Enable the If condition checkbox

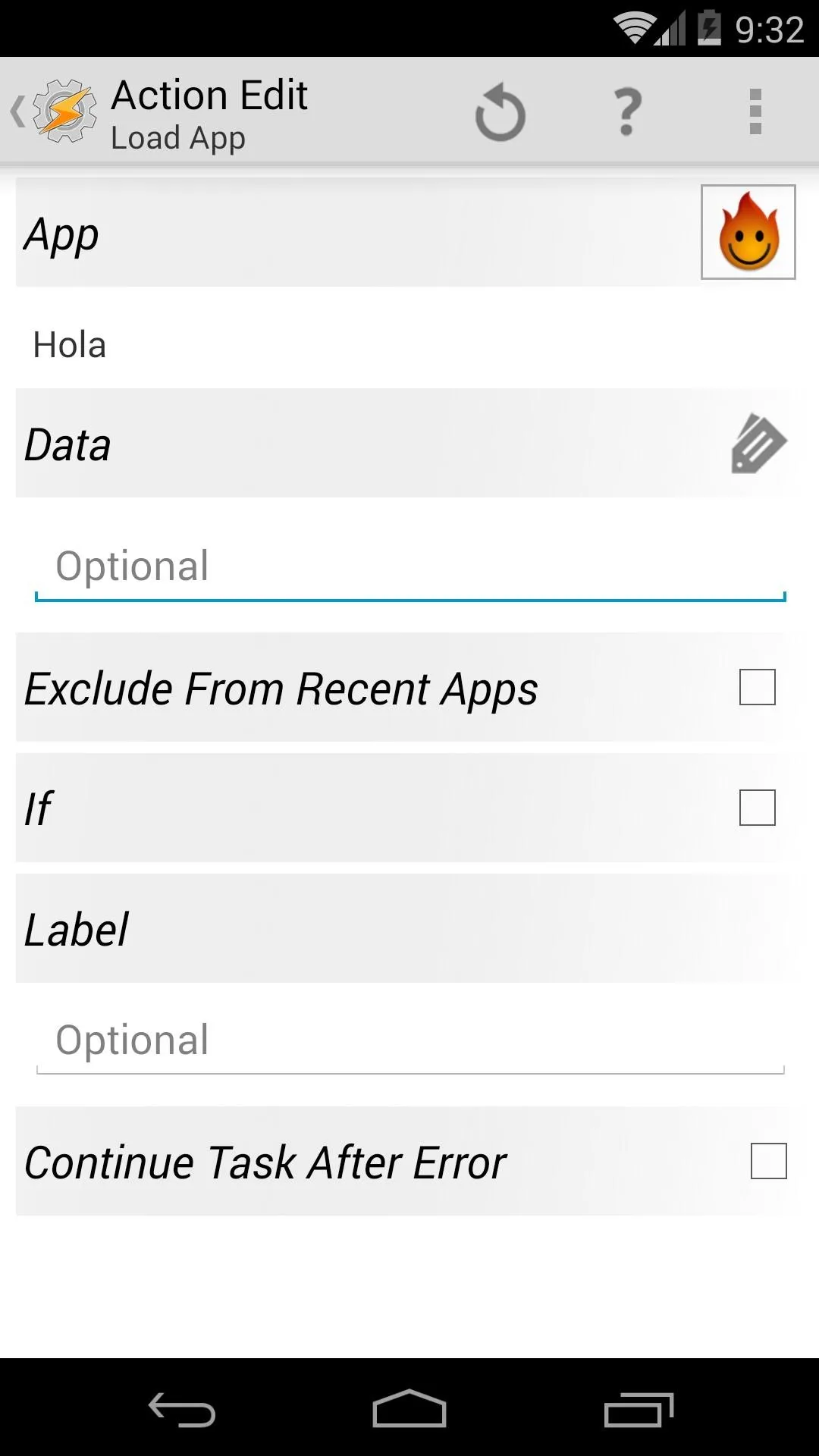tap(757, 808)
